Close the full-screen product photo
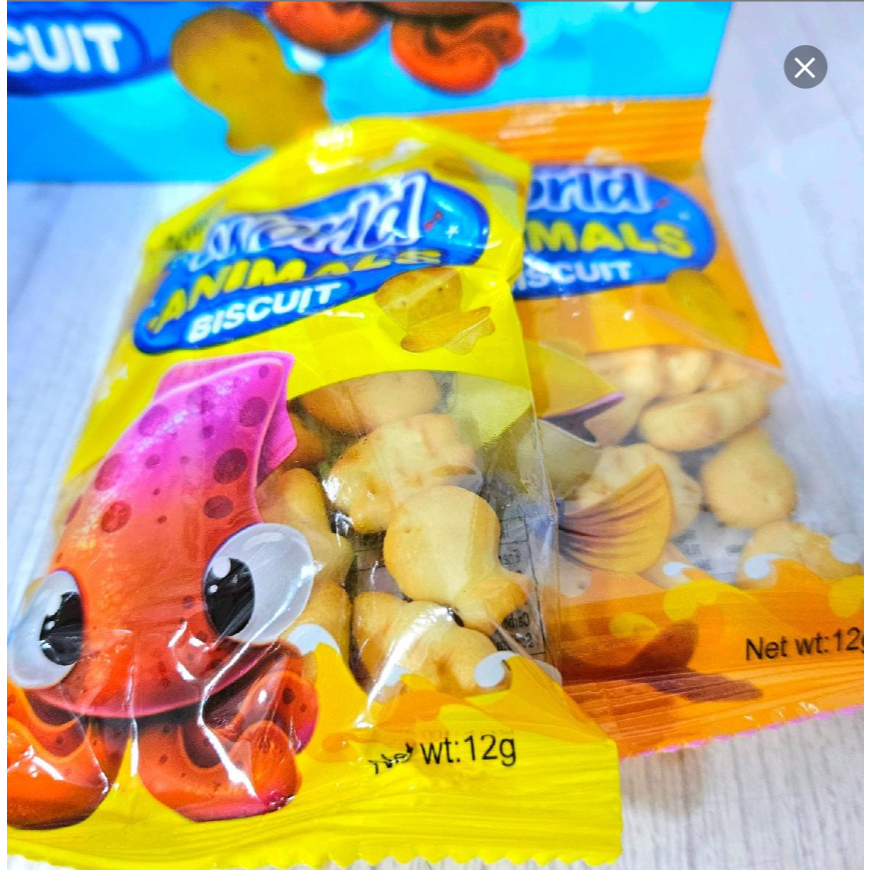 tap(805, 67)
